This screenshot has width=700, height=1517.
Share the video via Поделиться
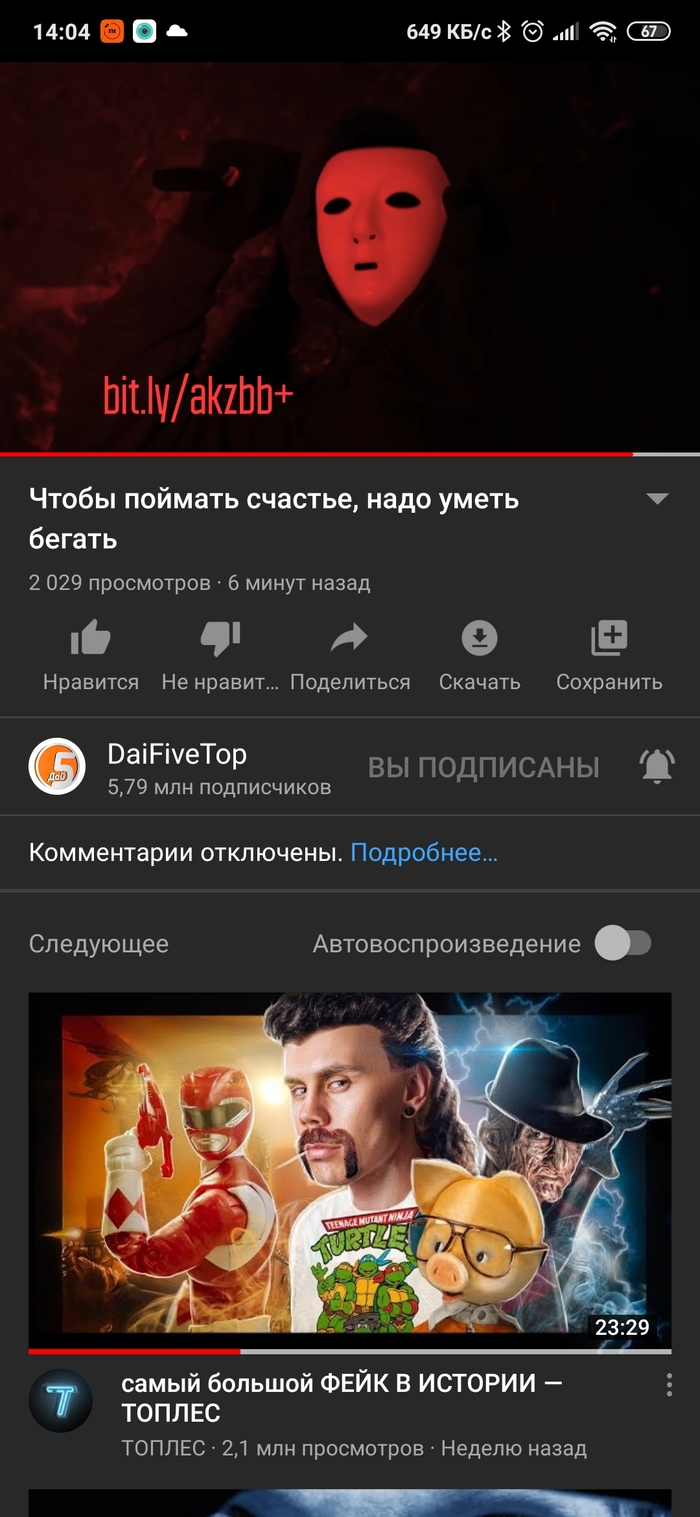click(x=350, y=654)
